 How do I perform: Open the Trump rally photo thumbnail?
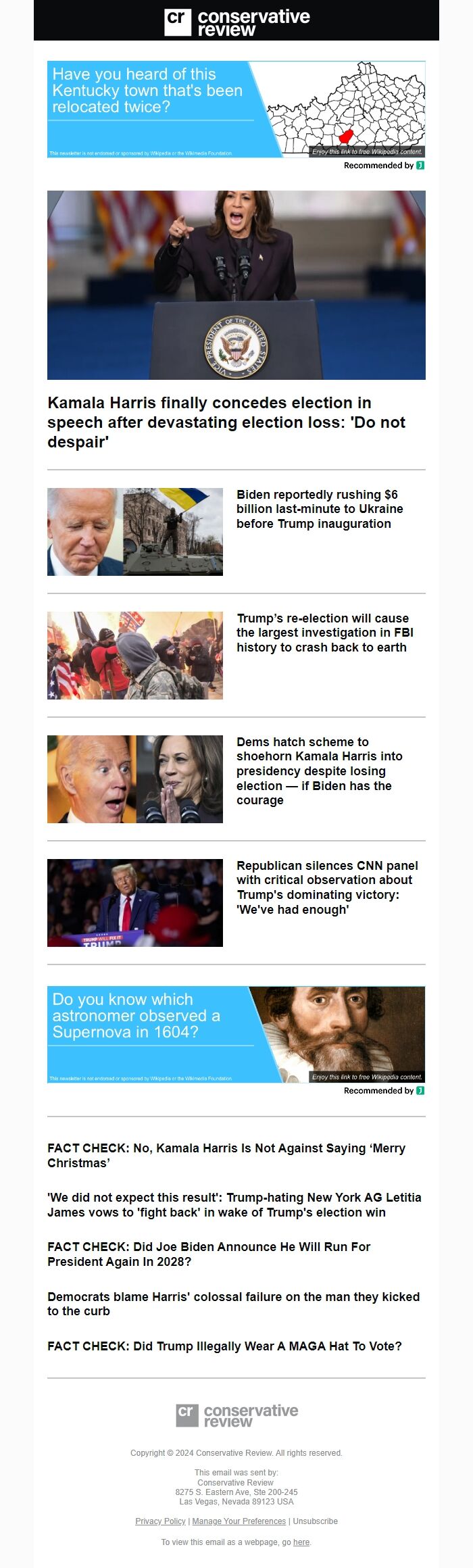pyautogui.click(x=134, y=902)
